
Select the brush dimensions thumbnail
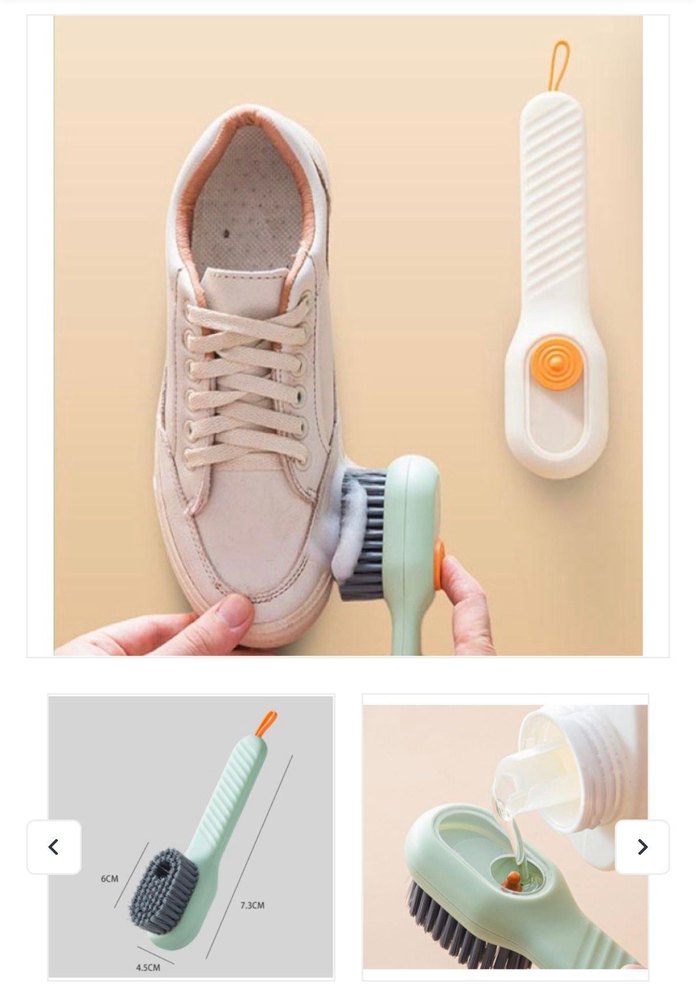(191, 837)
